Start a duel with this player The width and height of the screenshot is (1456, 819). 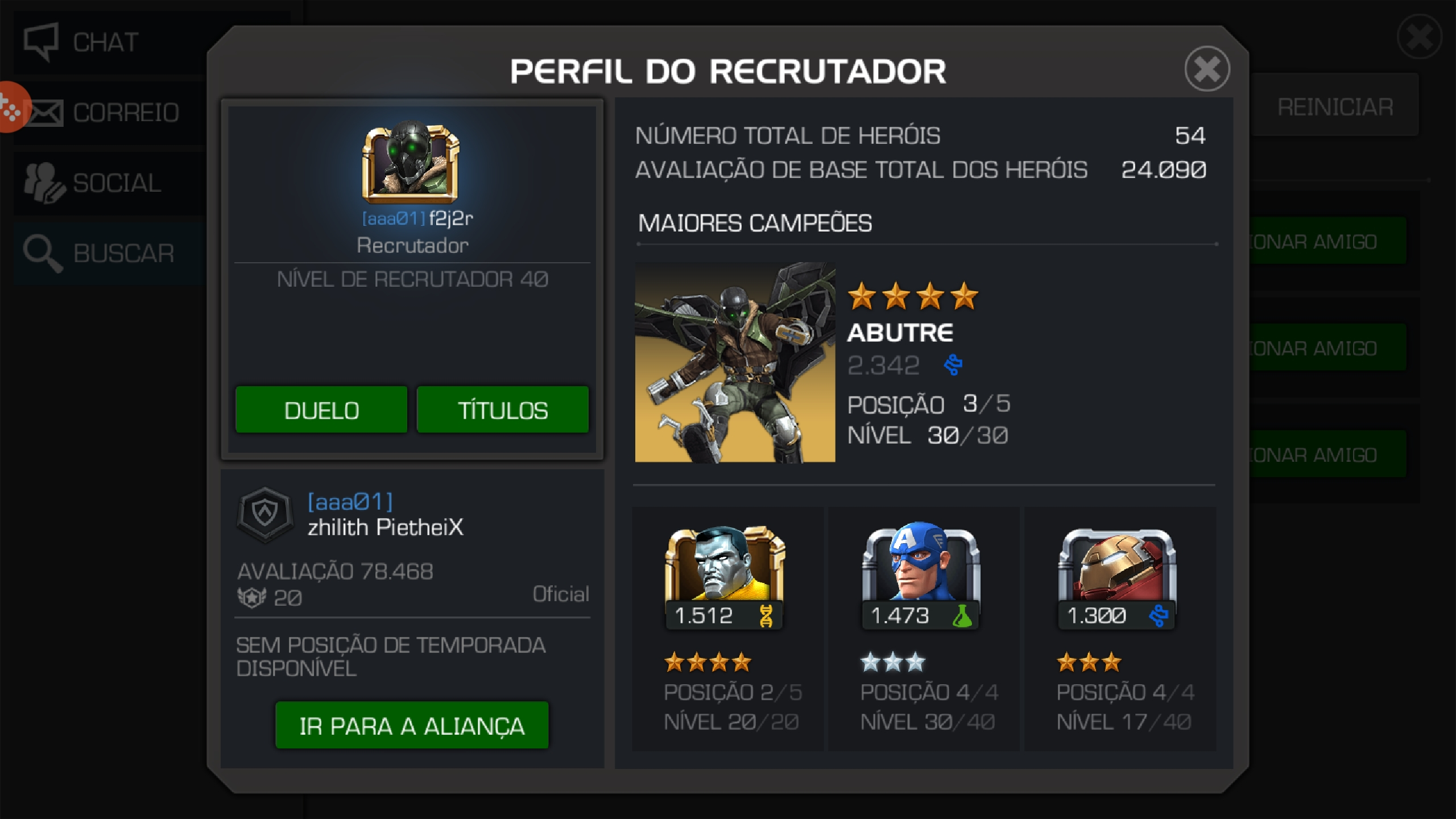321,410
